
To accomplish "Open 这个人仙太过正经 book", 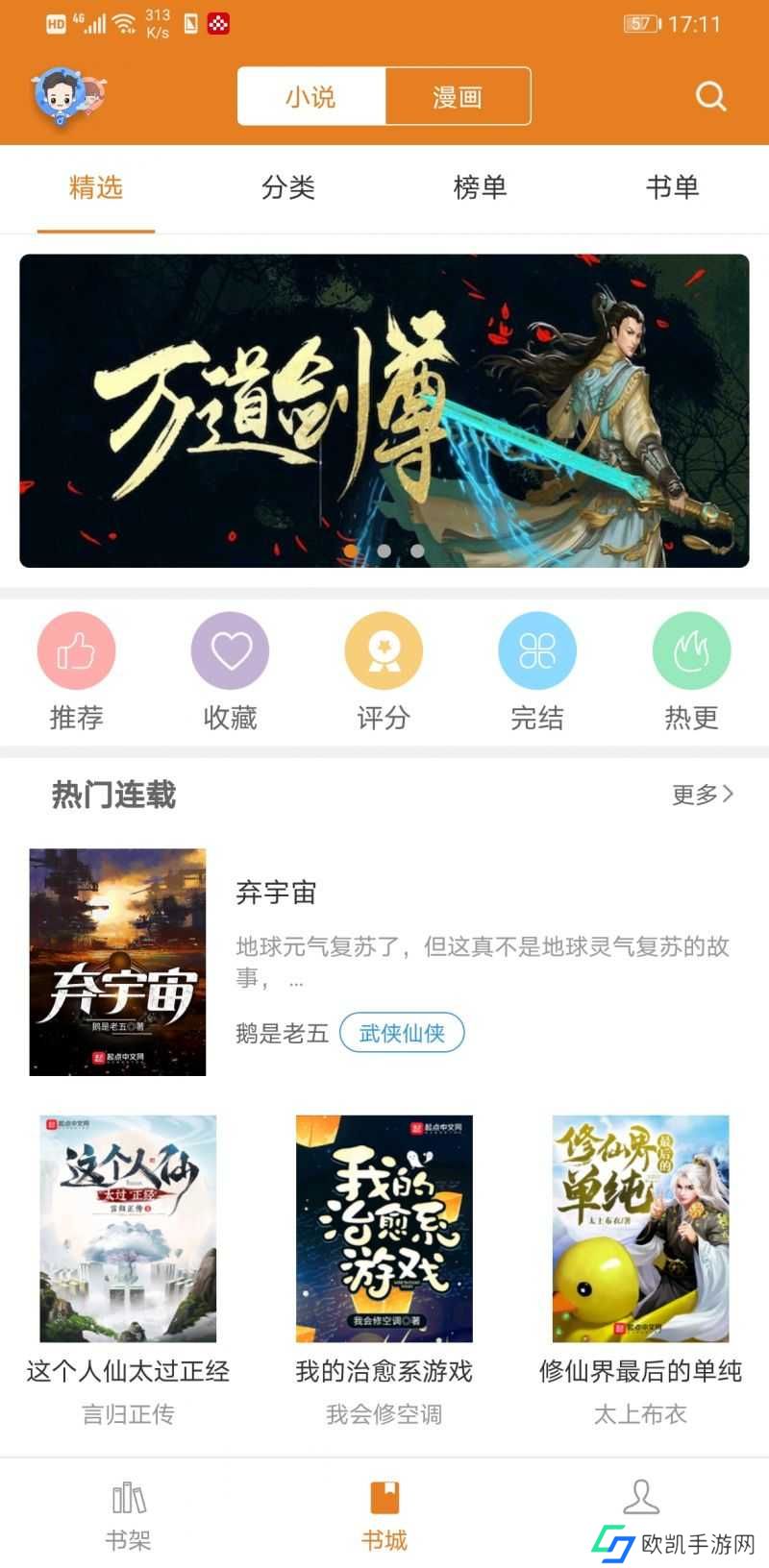I will [128, 1270].
